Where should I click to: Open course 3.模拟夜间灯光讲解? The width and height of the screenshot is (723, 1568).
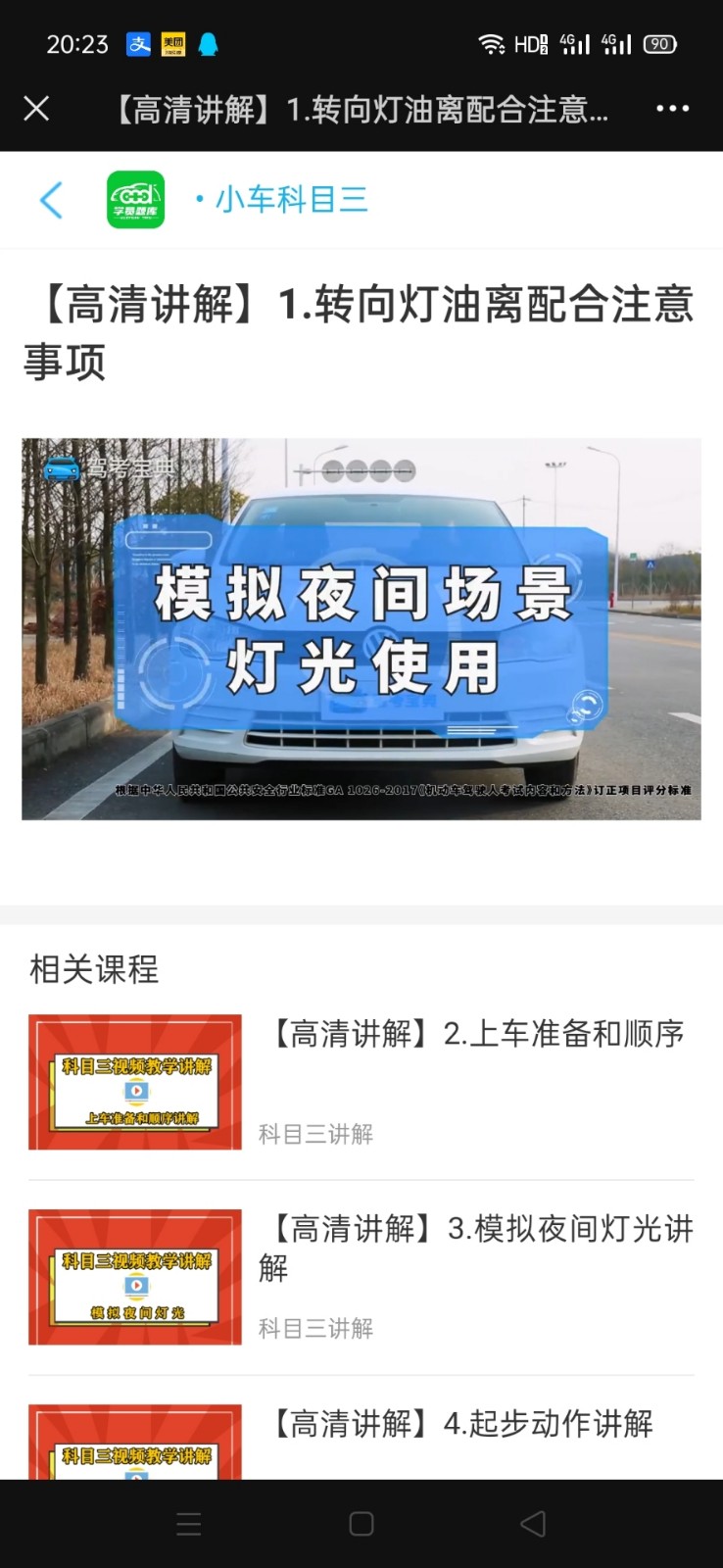coord(474,1247)
